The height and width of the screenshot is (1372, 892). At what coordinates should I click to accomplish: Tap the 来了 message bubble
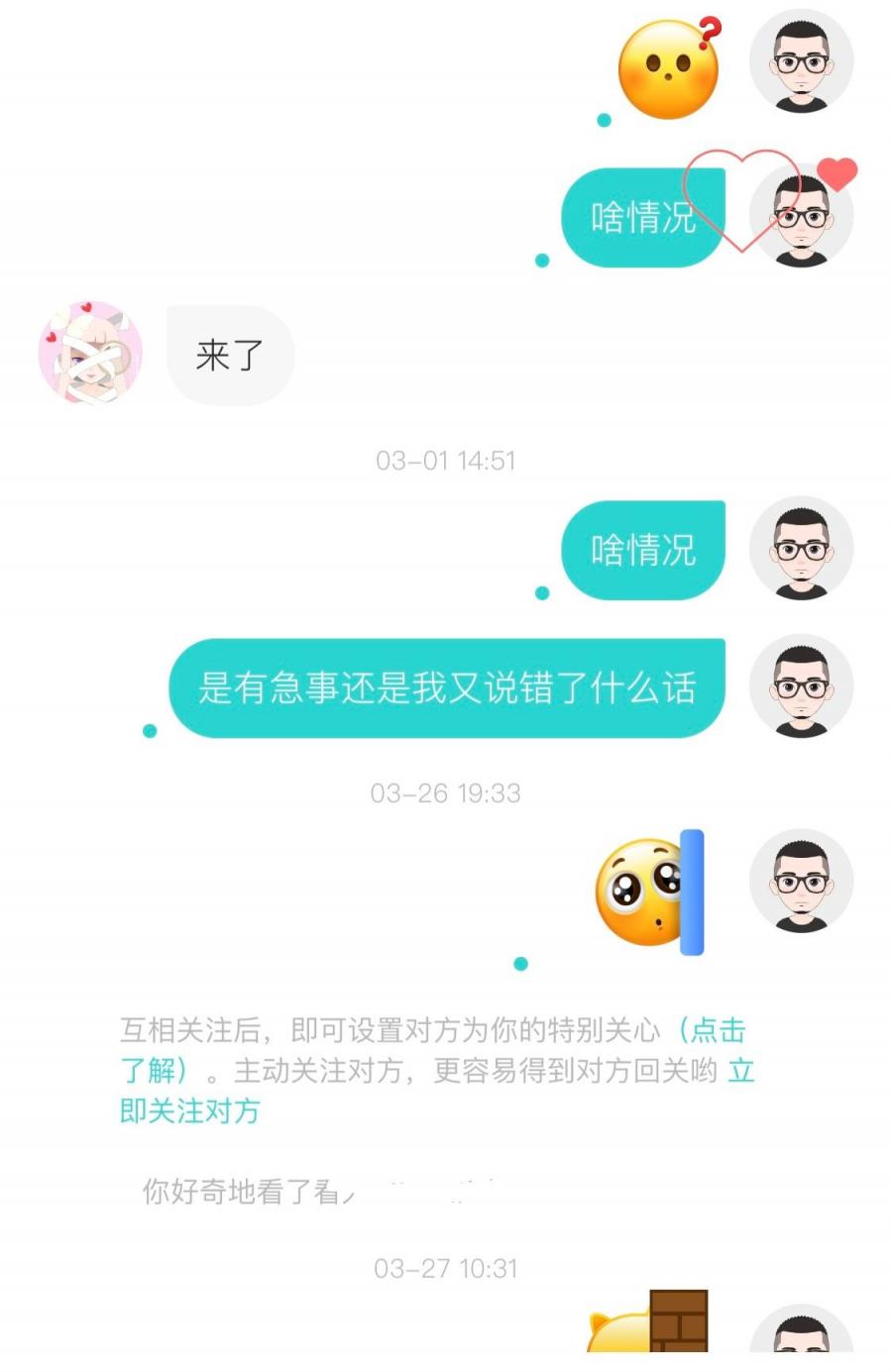pos(230,355)
